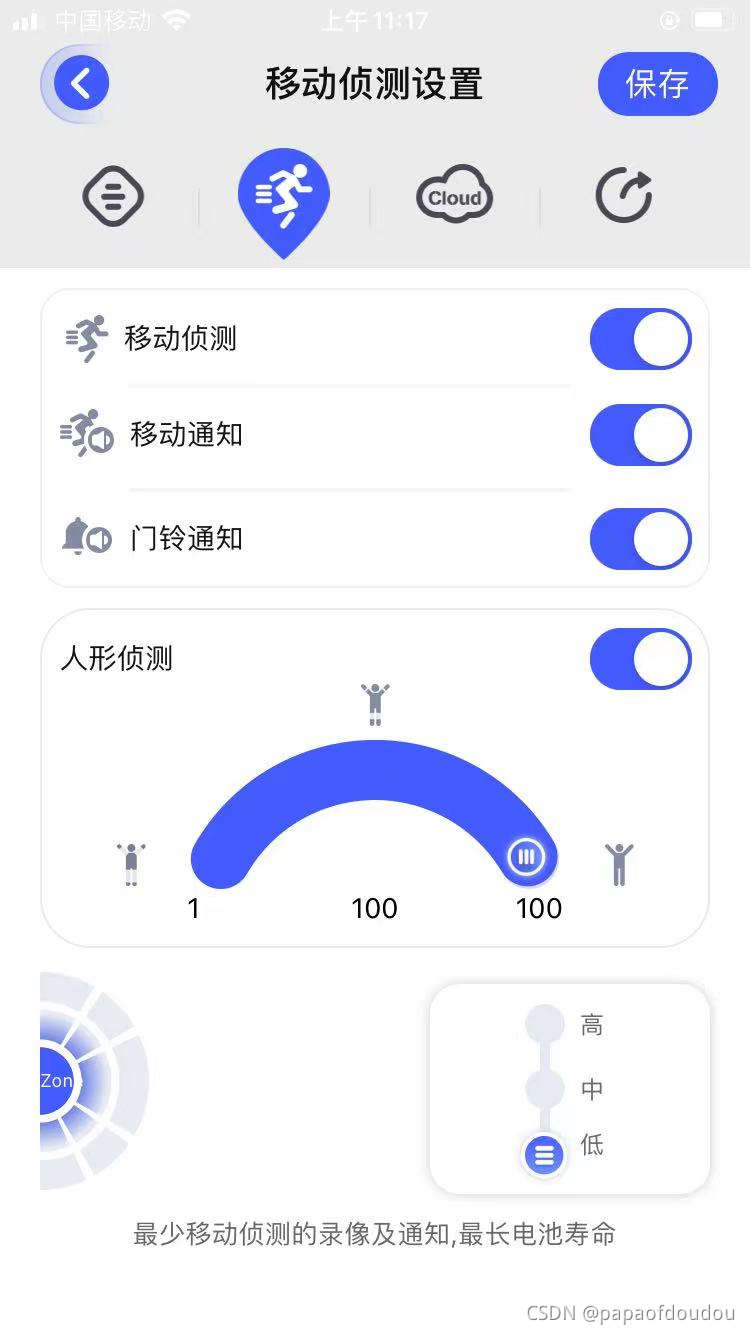Disable the 人形侦测 switch
750x1334 pixels.
pos(640,659)
